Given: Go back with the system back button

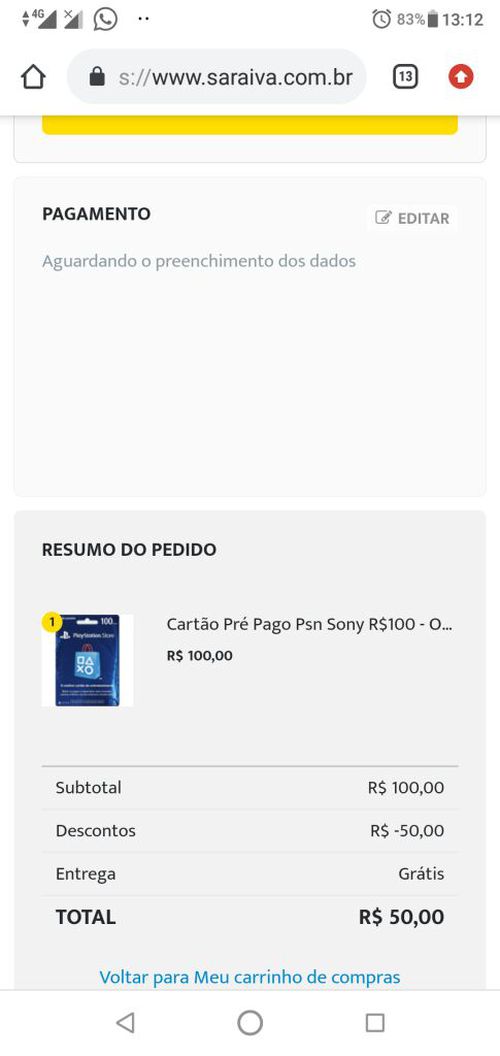Looking at the screenshot, I should pyautogui.click(x=125, y=1022).
